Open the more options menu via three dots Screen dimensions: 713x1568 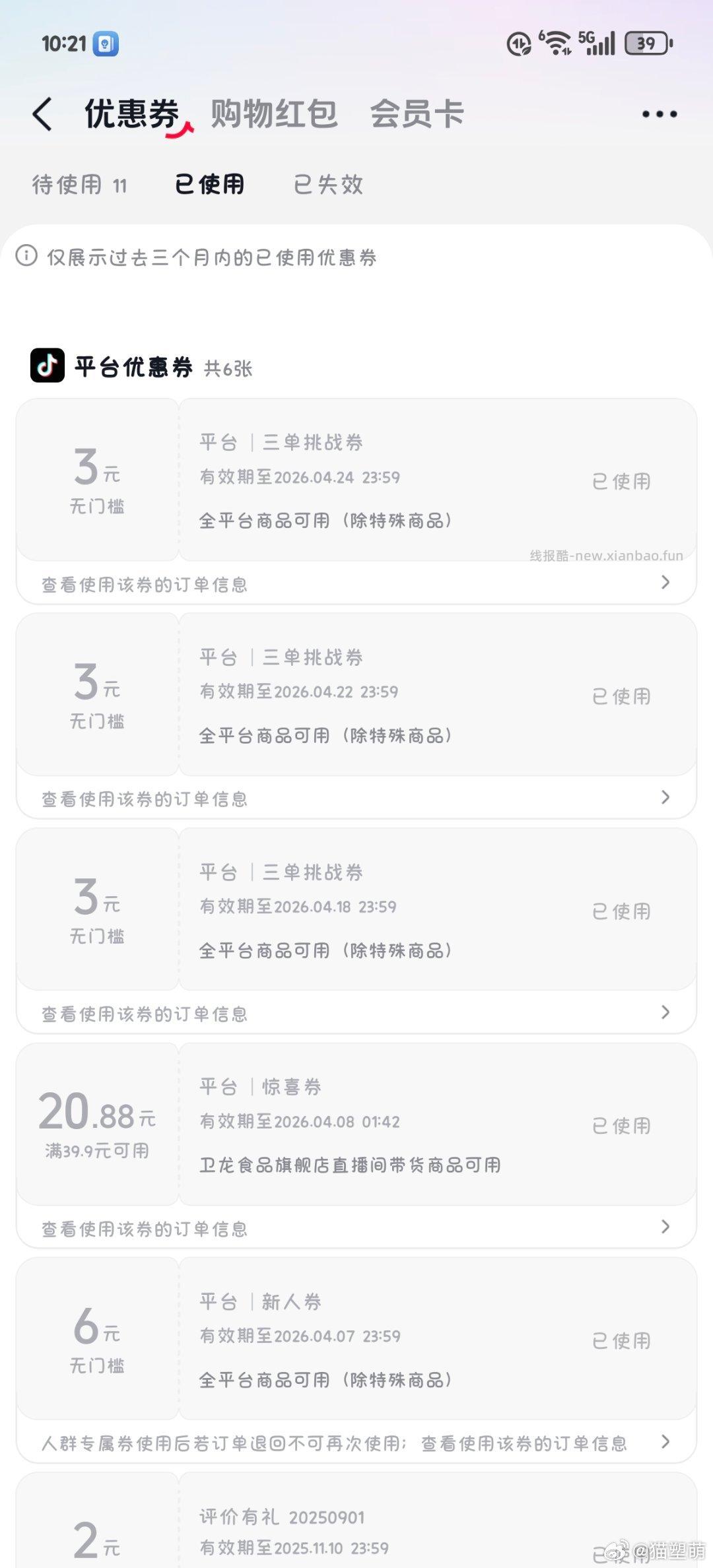coord(658,114)
